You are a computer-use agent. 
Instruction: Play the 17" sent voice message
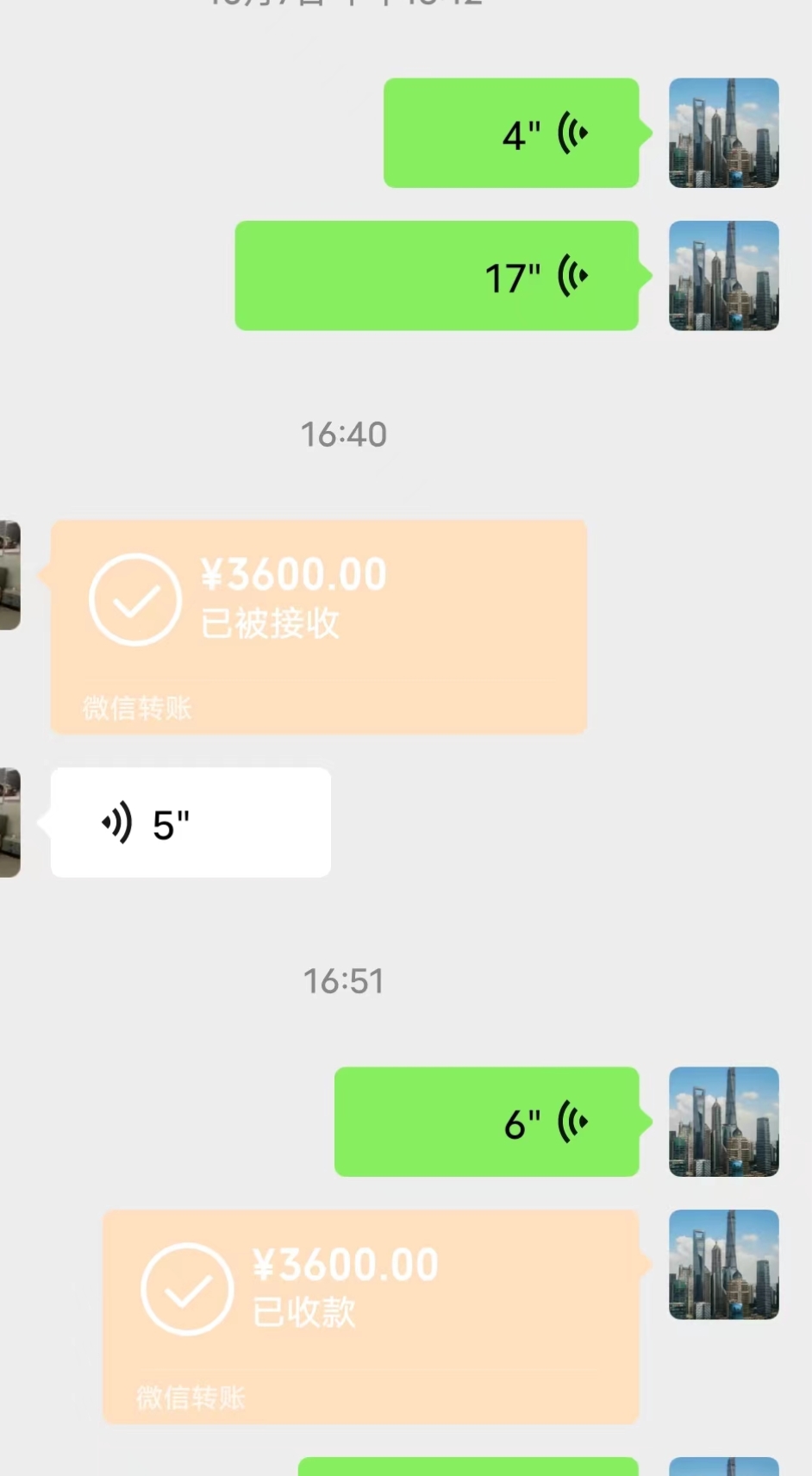[x=437, y=276]
